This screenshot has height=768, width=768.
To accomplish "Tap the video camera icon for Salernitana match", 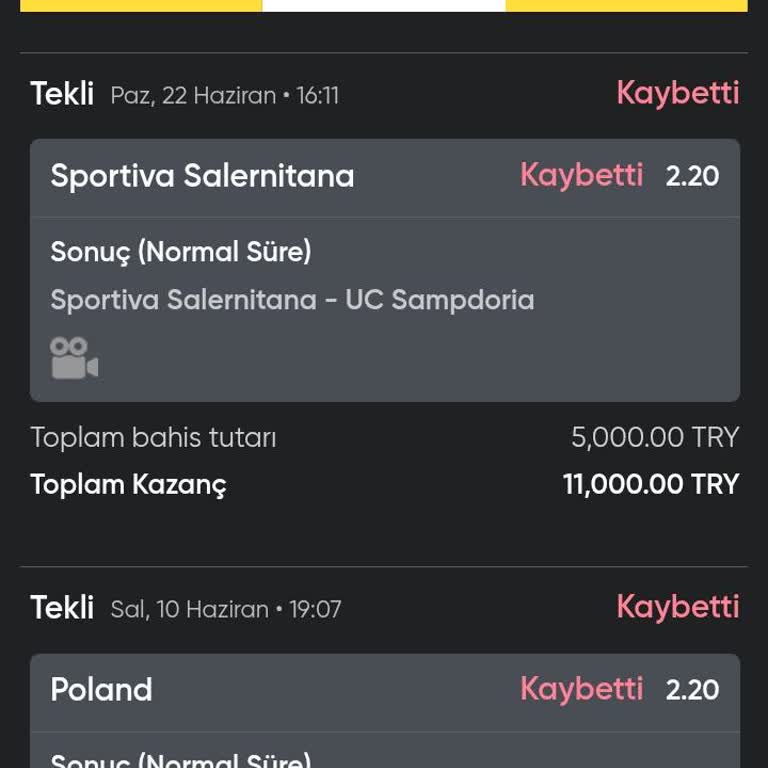I will click(74, 358).
